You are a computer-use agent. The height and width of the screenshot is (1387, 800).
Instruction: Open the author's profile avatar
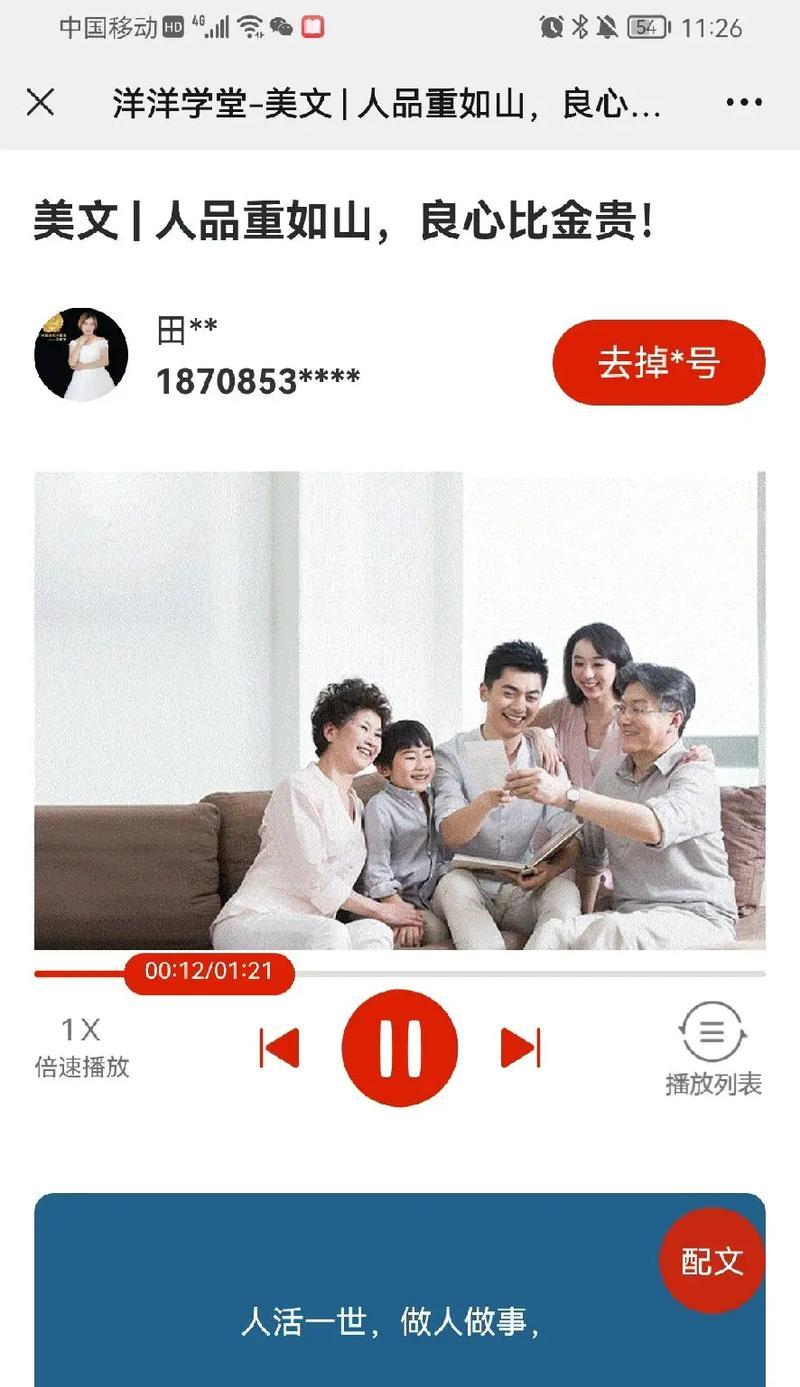(81, 354)
